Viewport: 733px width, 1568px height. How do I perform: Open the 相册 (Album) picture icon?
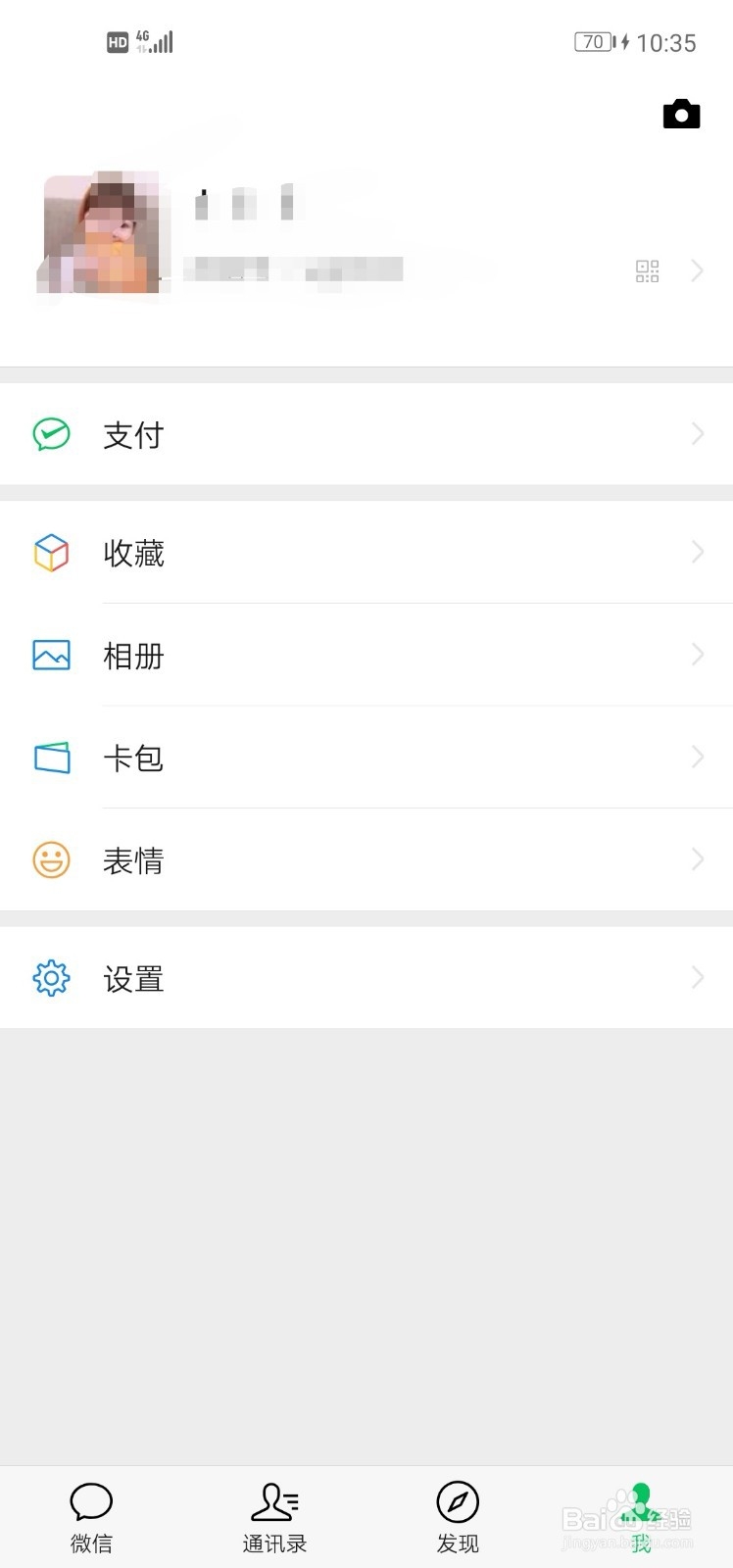pyautogui.click(x=51, y=655)
